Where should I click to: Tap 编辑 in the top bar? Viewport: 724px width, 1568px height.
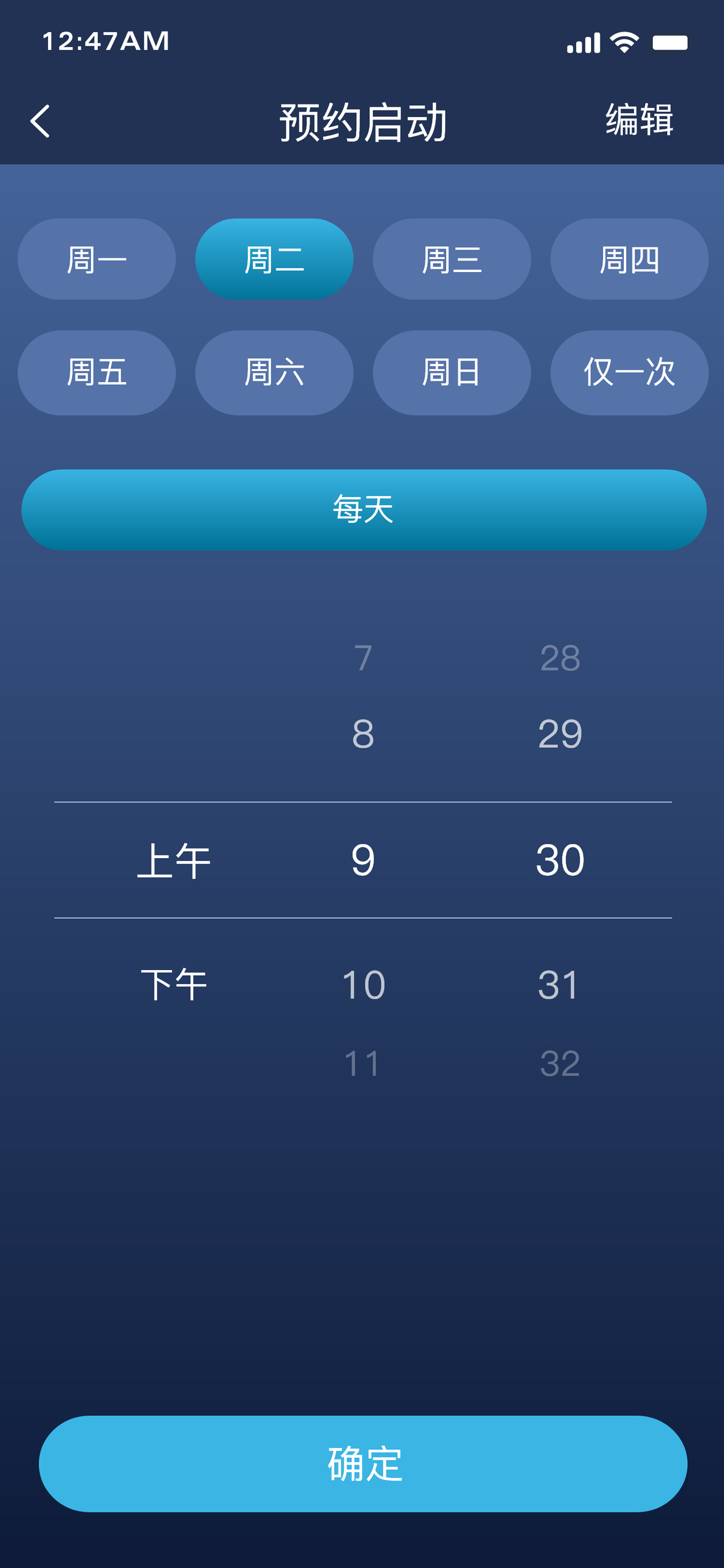point(639,120)
